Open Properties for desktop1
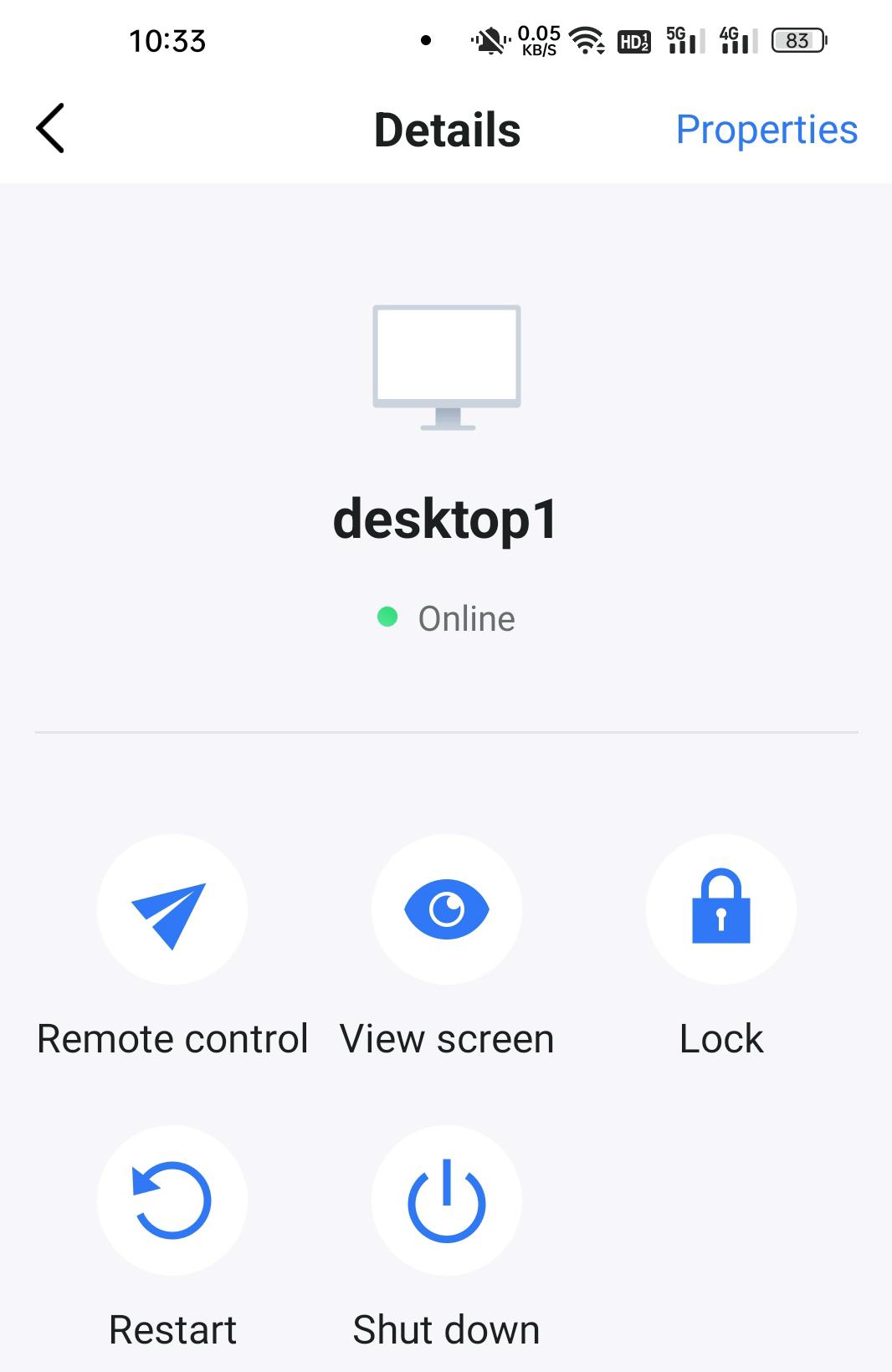Viewport: 892px width, 1372px height. point(766,130)
